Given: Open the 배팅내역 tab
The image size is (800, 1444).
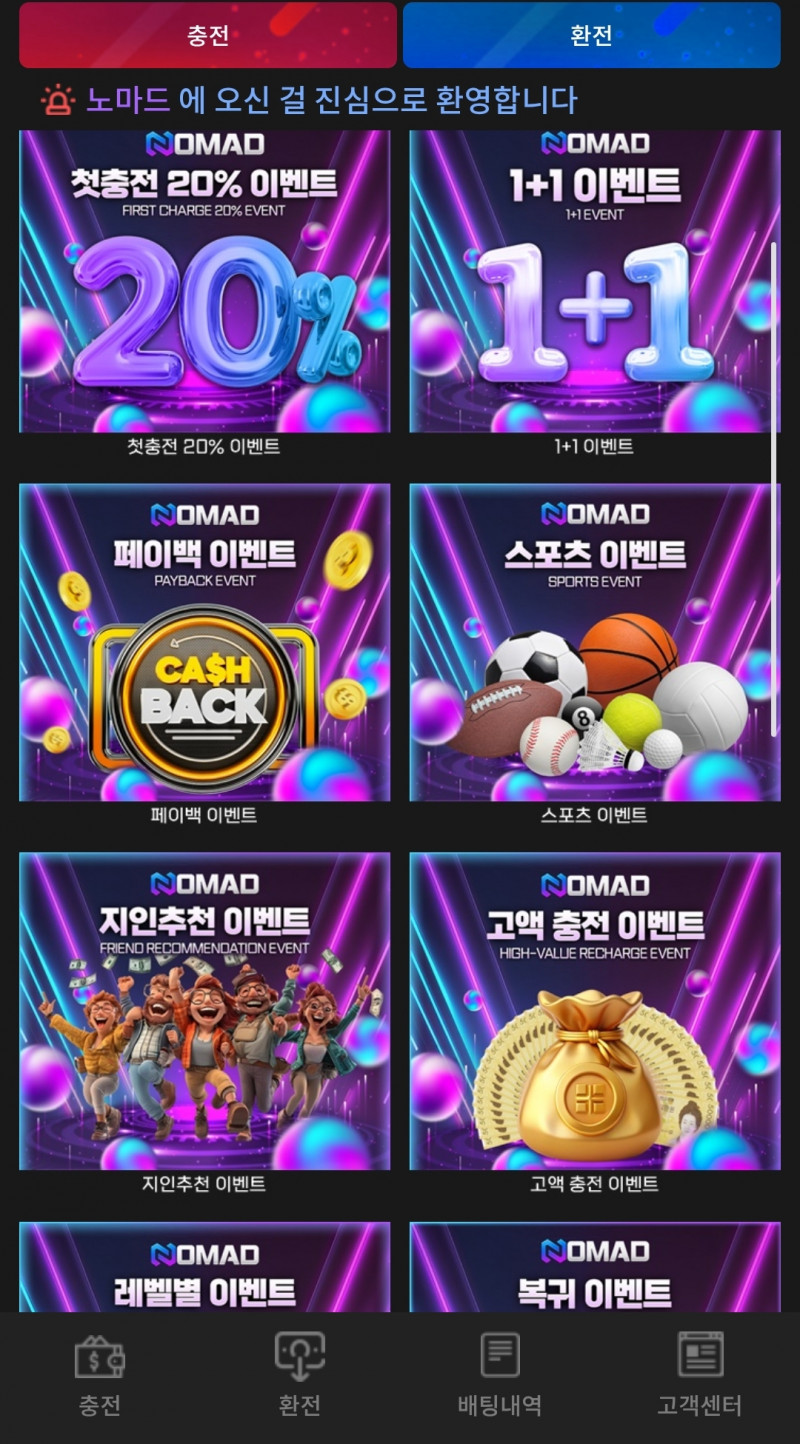Looking at the screenshot, I should pyautogui.click(x=500, y=1377).
